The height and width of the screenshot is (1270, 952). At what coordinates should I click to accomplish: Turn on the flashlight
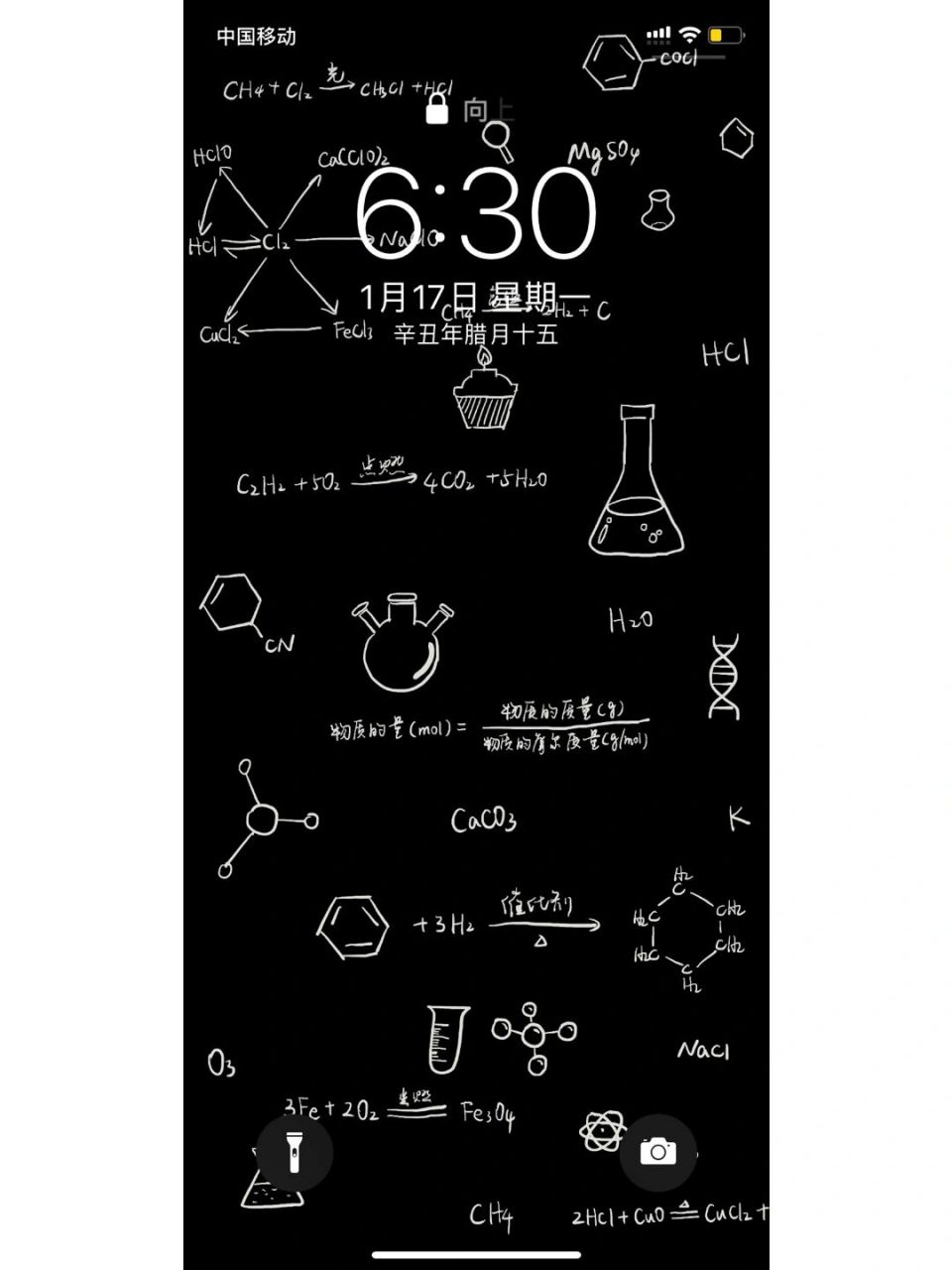pos(295,1152)
